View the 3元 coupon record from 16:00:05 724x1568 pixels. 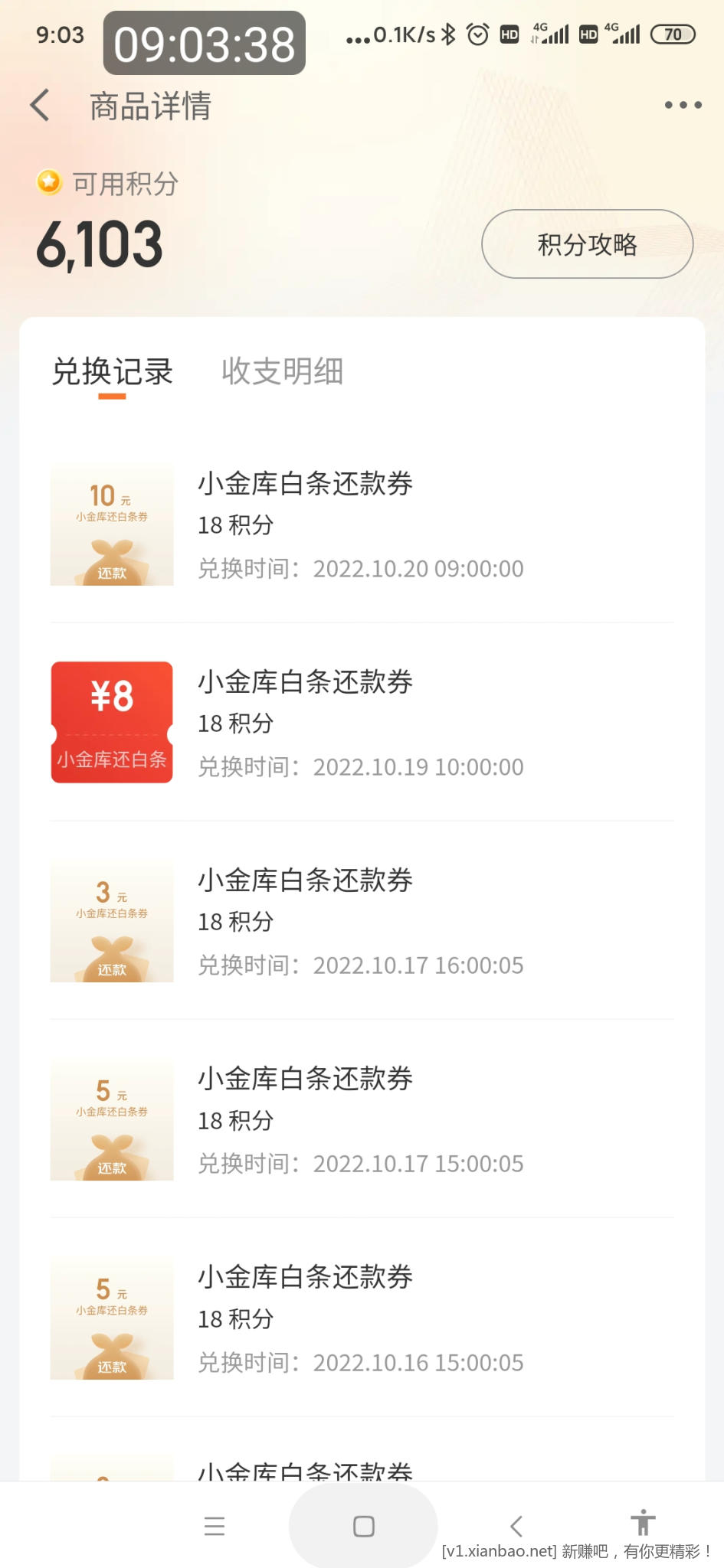(360, 922)
